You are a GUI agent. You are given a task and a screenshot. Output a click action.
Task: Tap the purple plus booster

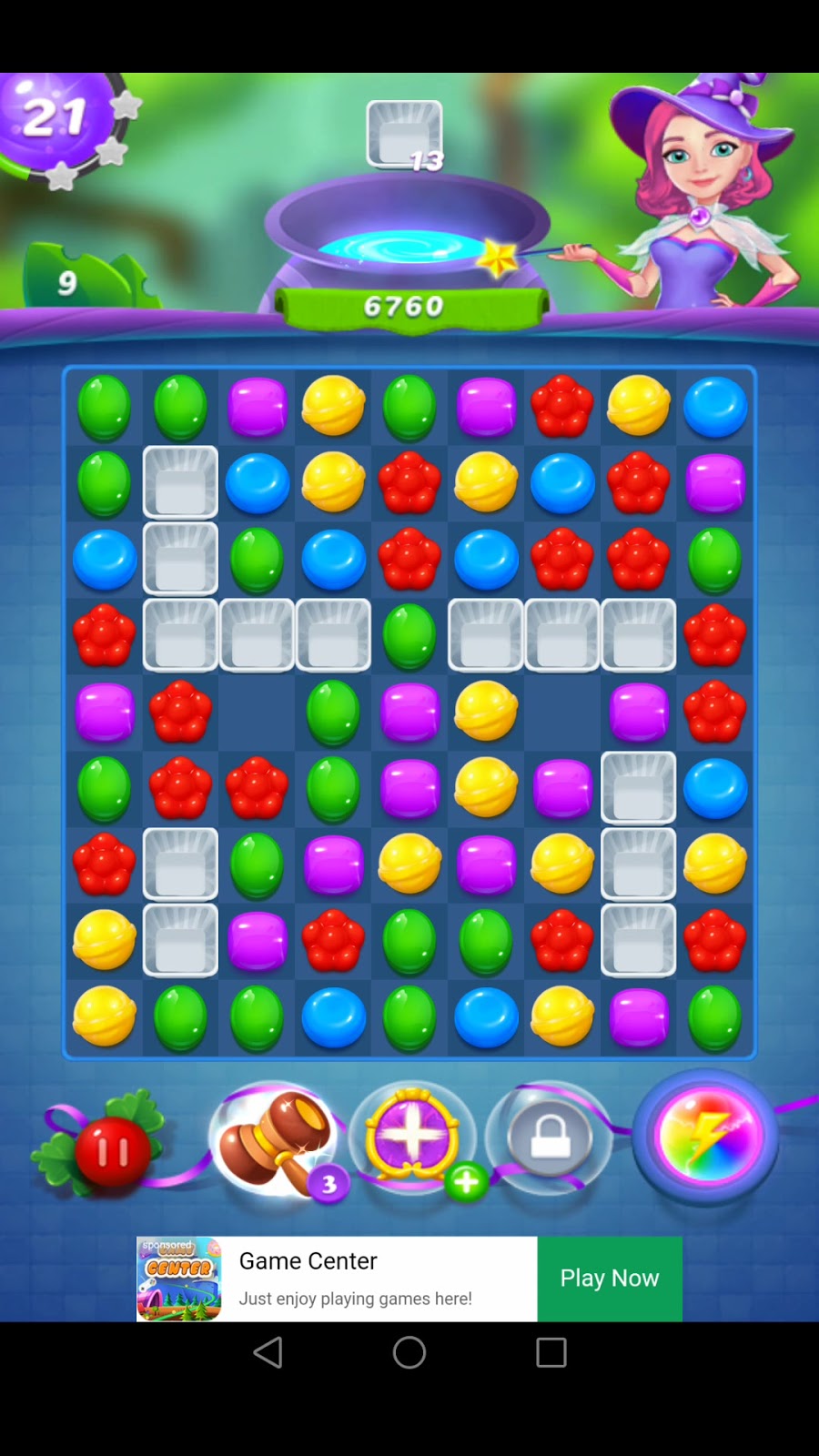411,1137
